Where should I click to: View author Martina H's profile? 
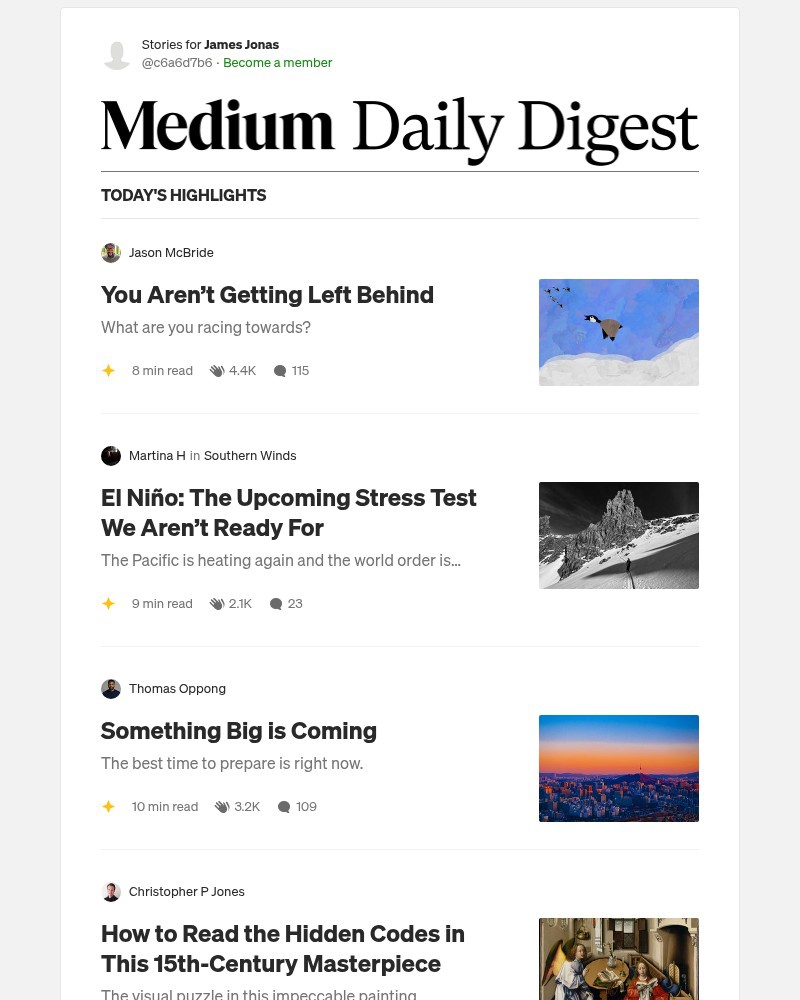[157, 455]
